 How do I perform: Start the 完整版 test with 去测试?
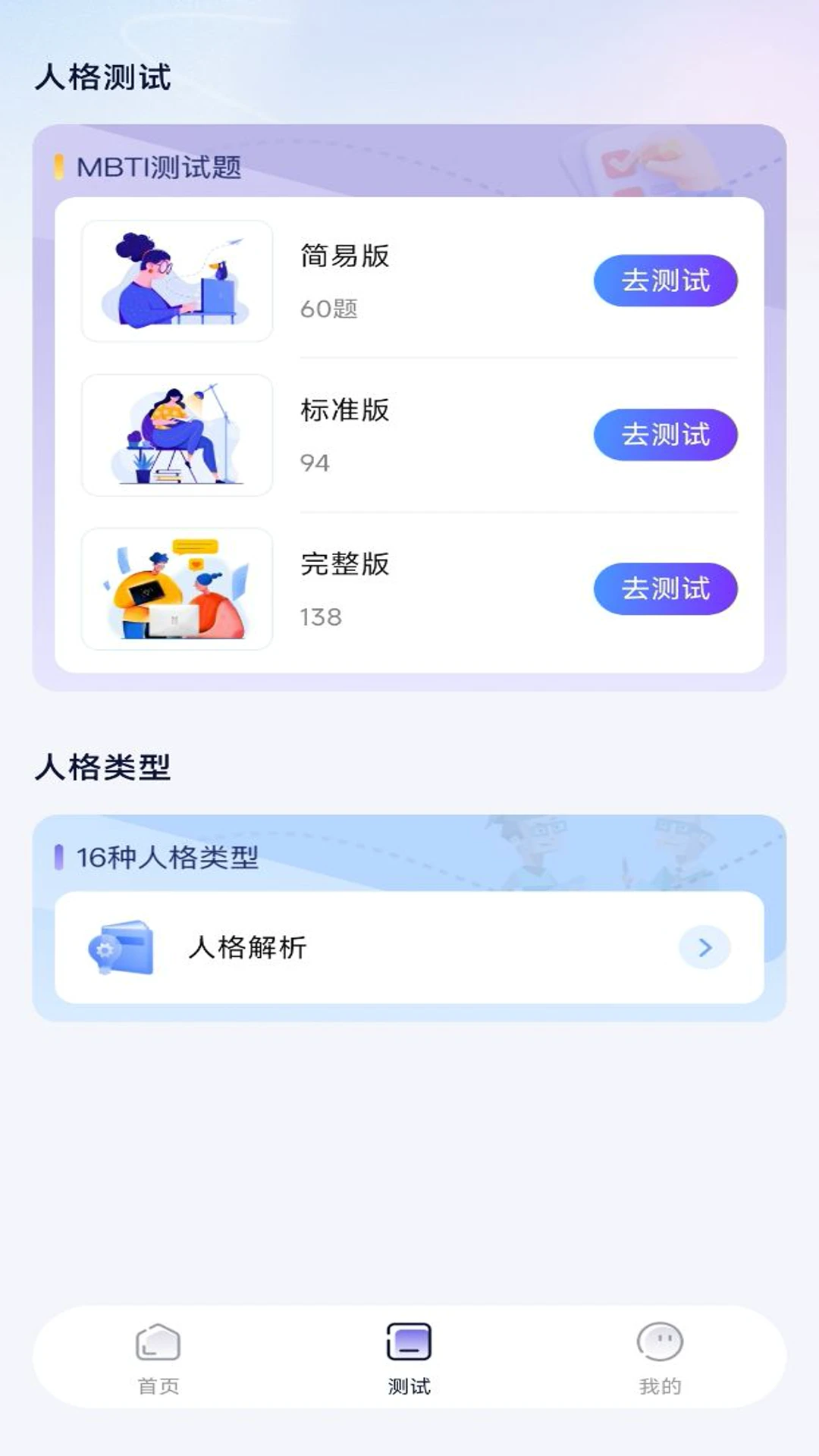[664, 588]
